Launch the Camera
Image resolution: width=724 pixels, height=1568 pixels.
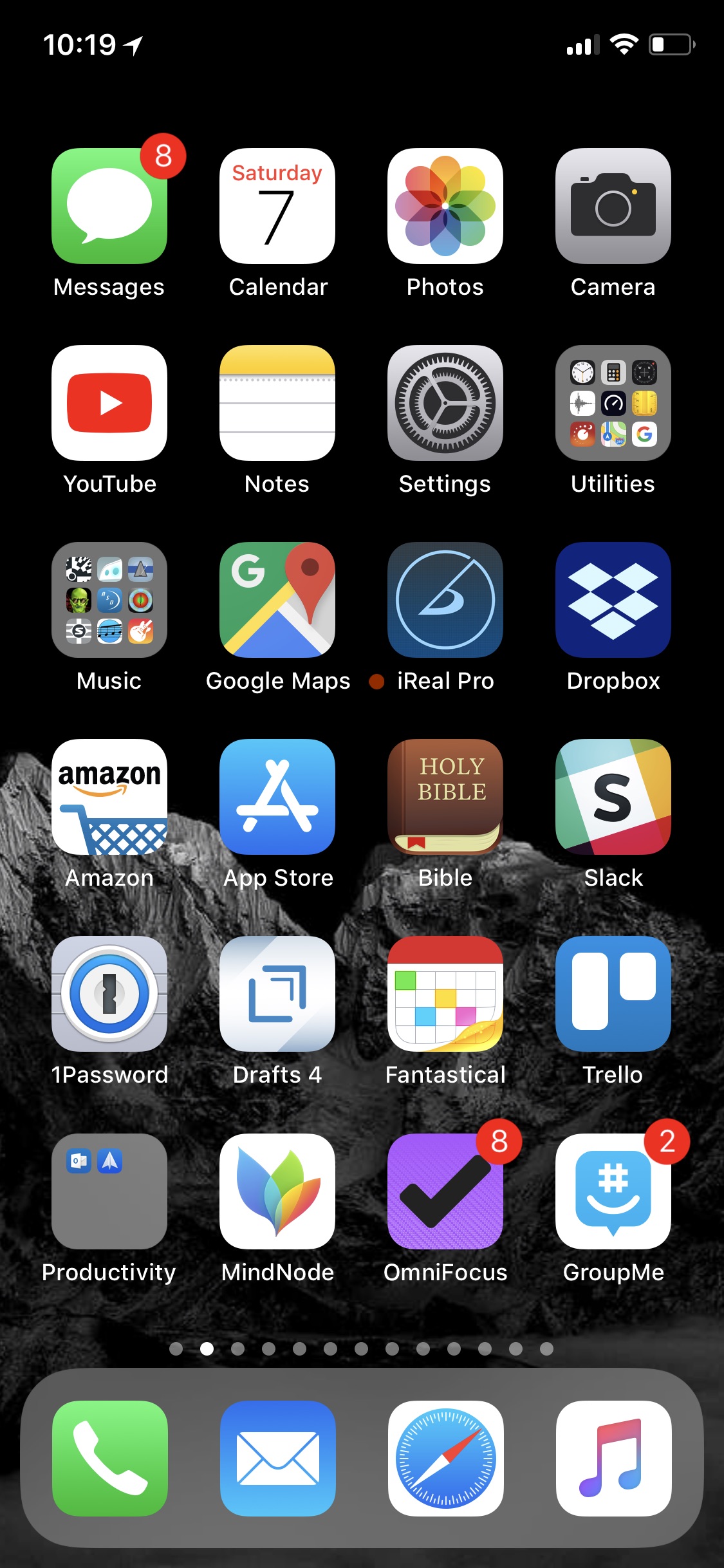point(613,206)
